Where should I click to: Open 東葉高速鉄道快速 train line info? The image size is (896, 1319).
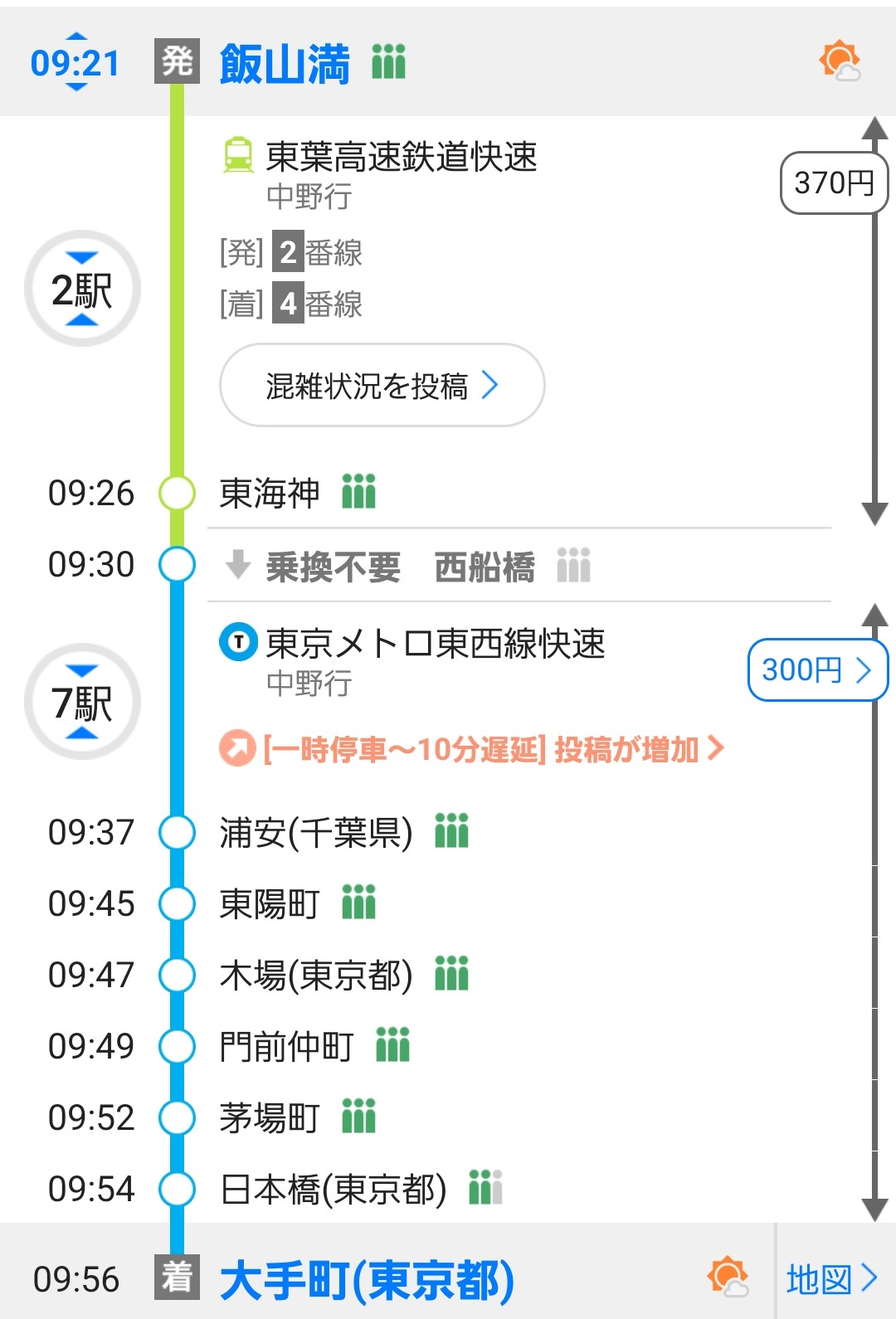(x=402, y=157)
